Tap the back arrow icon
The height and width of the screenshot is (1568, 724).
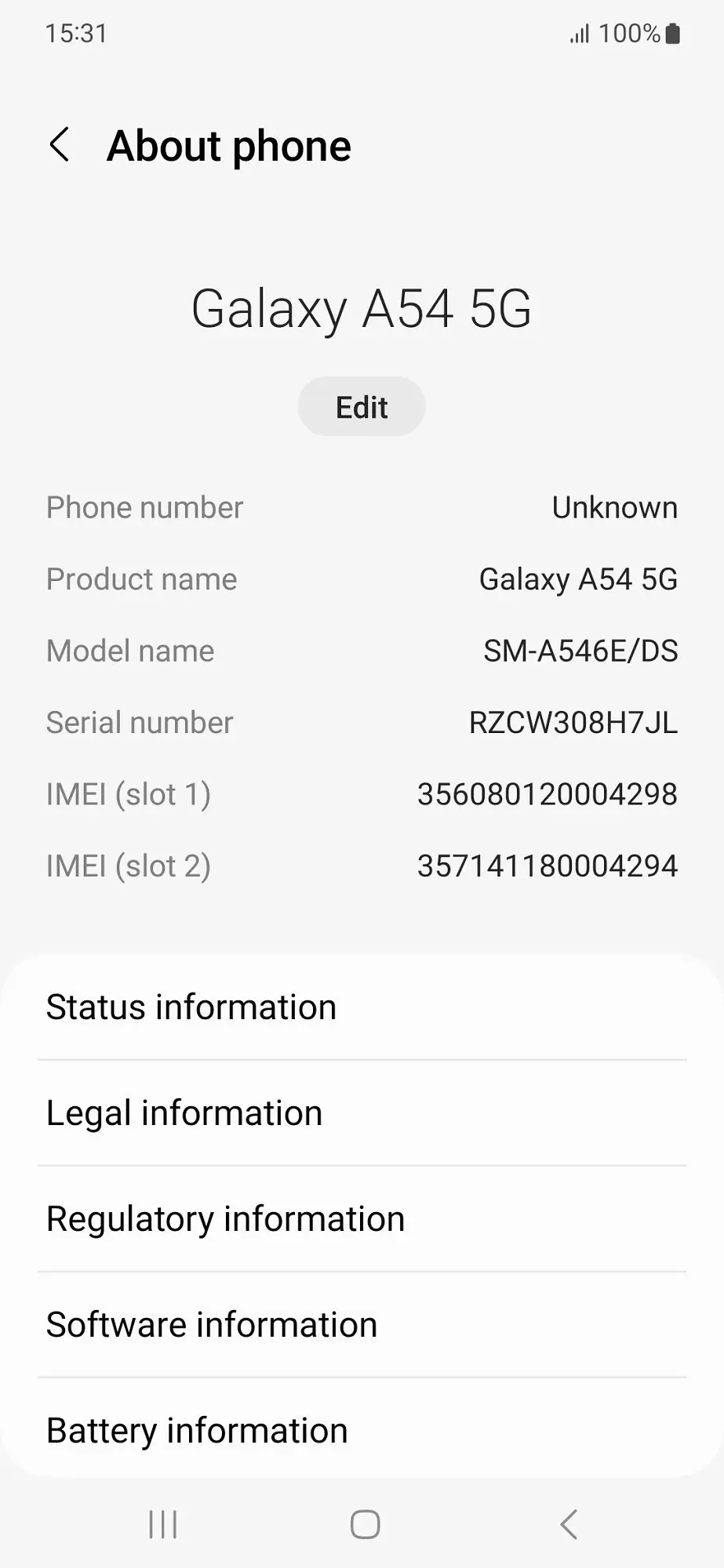(60, 146)
